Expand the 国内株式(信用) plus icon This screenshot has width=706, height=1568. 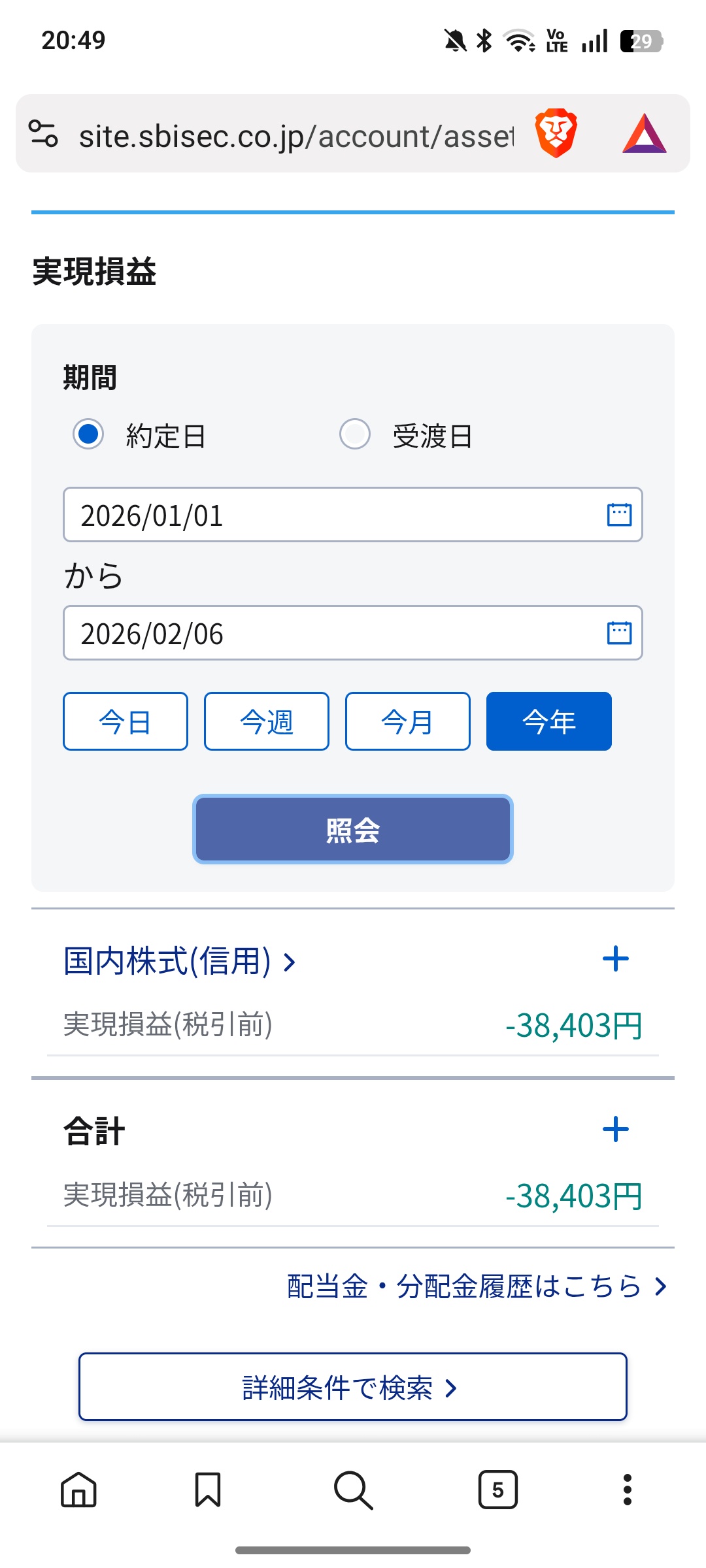click(615, 959)
